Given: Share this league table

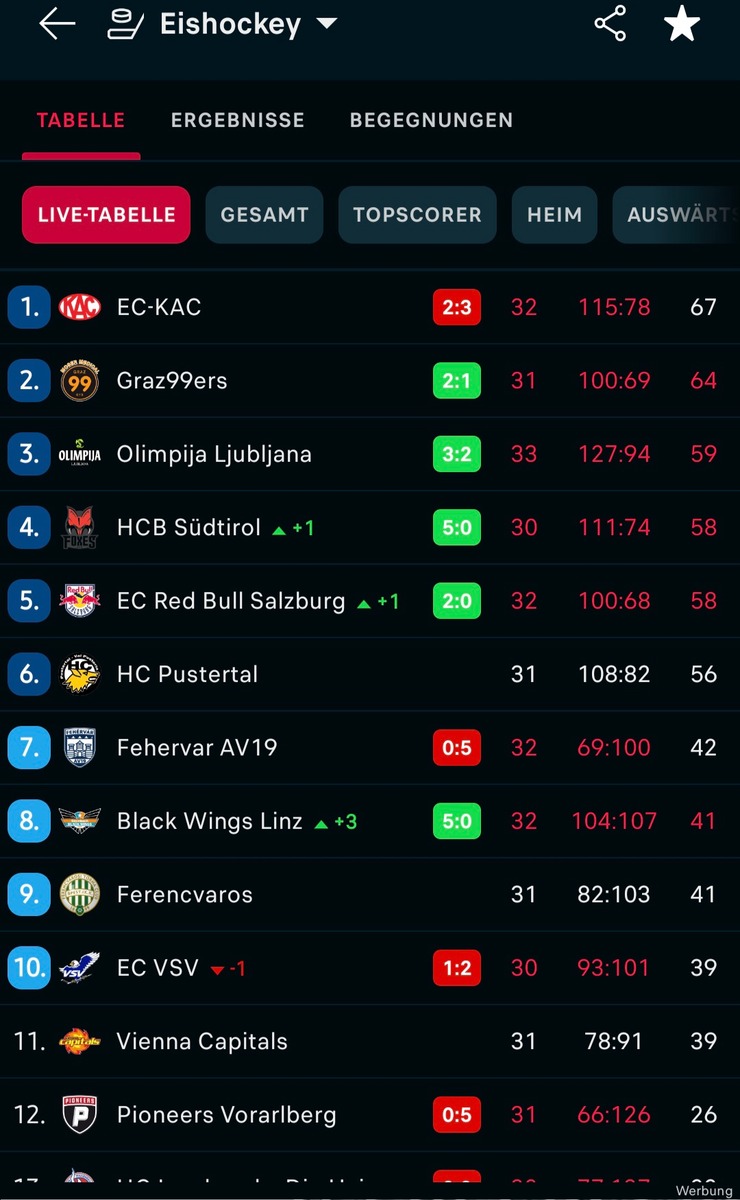Looking at the screenshot, I should (610, 24).
